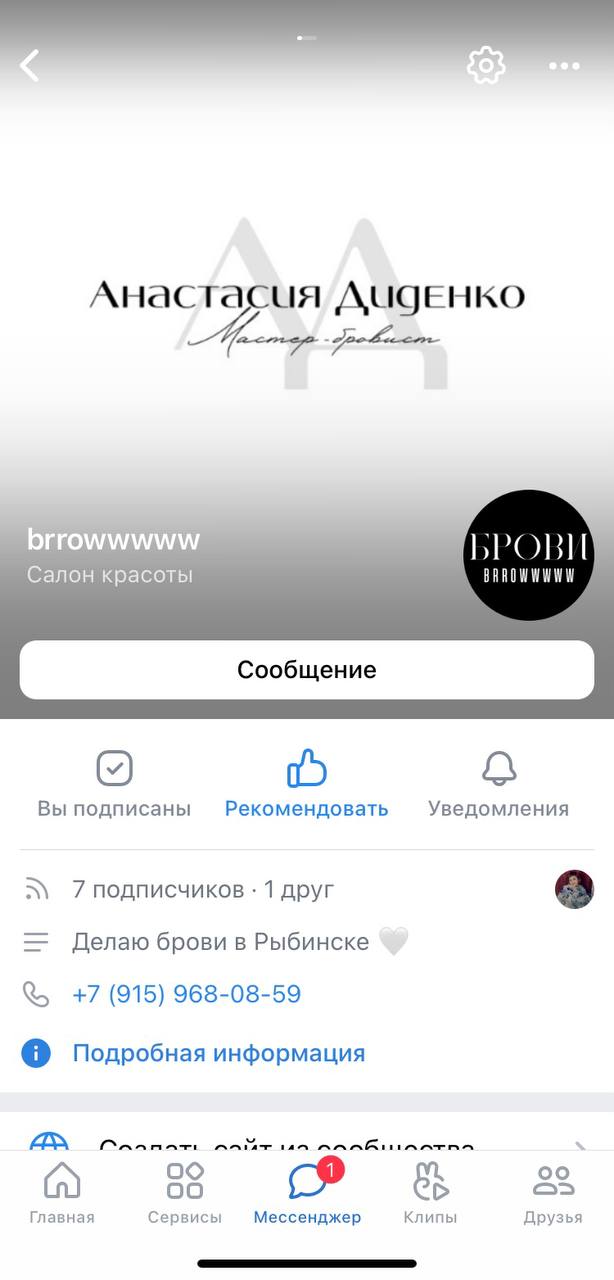614x1280 pixels.
Task: Open the Мессенджер tab
Action: 307,1194
